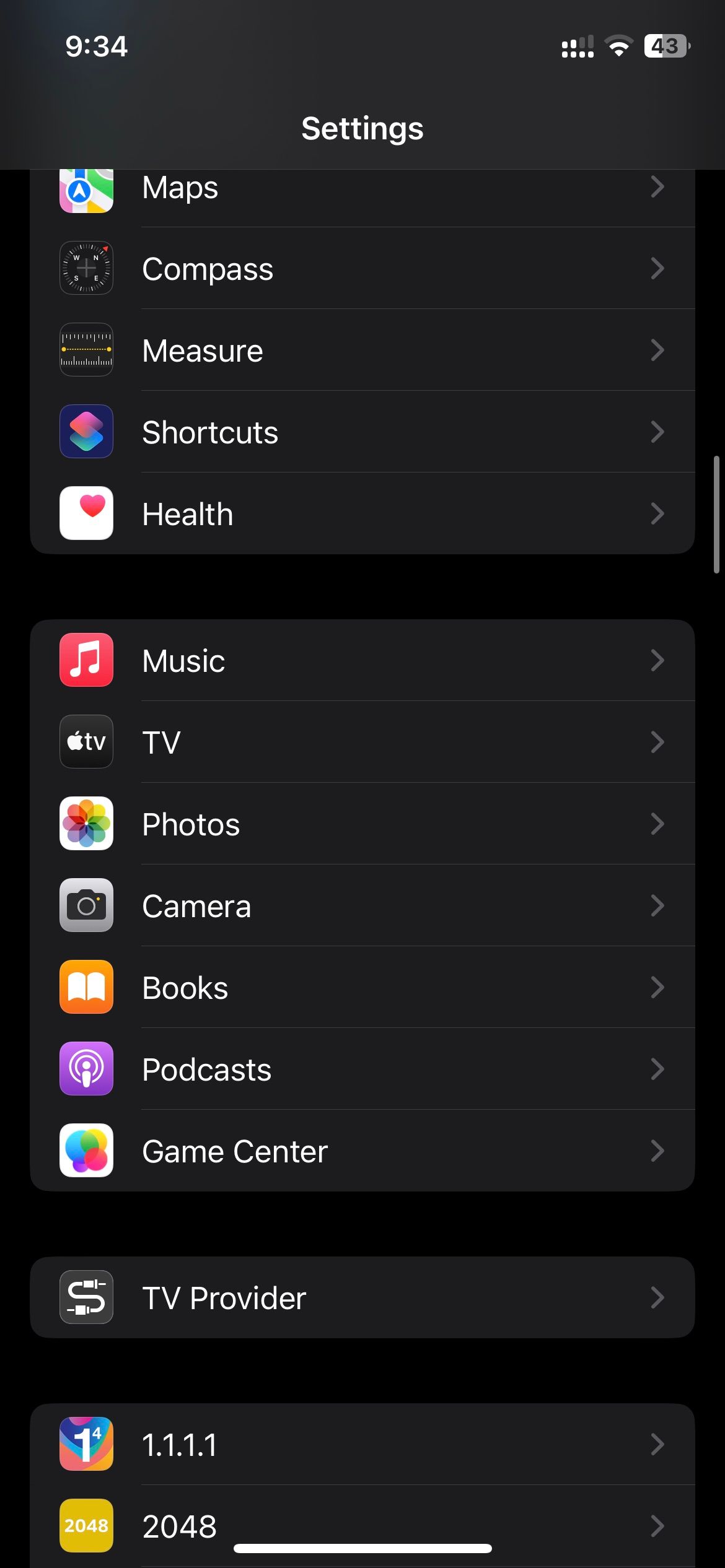Go to Podcasts settings
The image size is (725, 1568).
[362, 1069]
